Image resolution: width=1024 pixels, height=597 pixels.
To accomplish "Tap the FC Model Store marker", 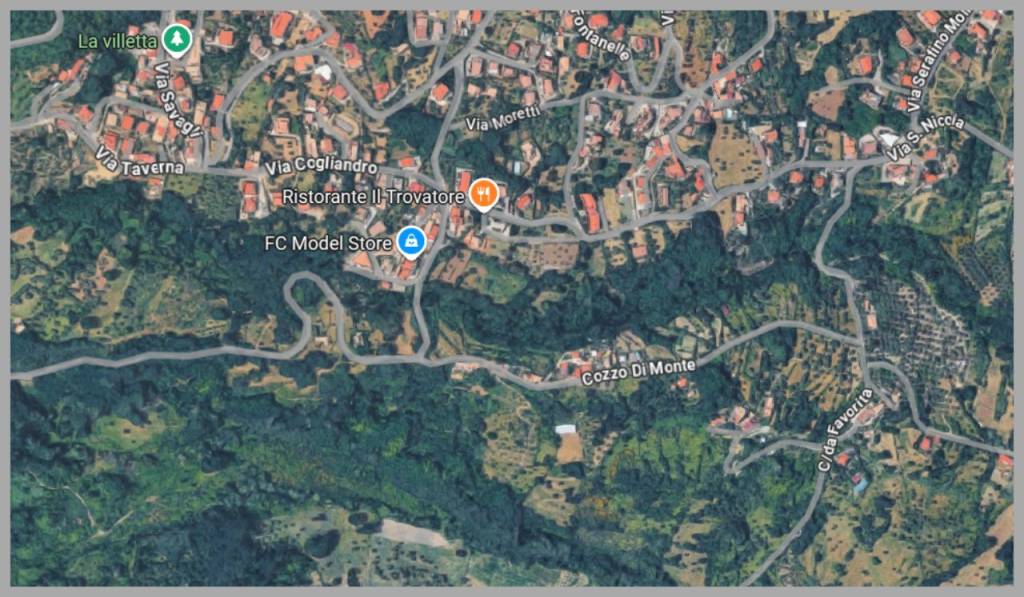I will pos(411,241).
